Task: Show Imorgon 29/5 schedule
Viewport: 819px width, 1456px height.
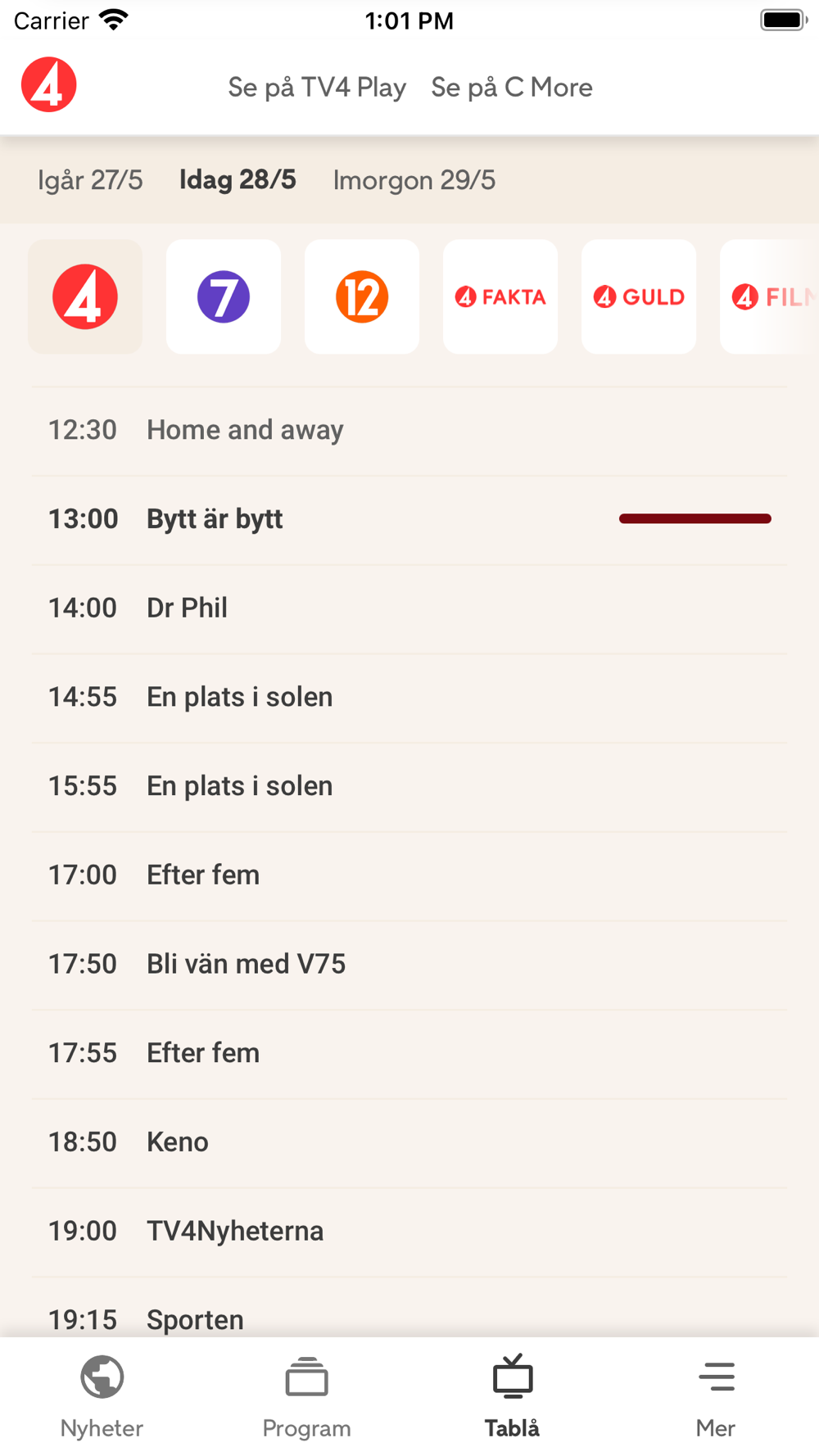Action: (x=414, y=180)
